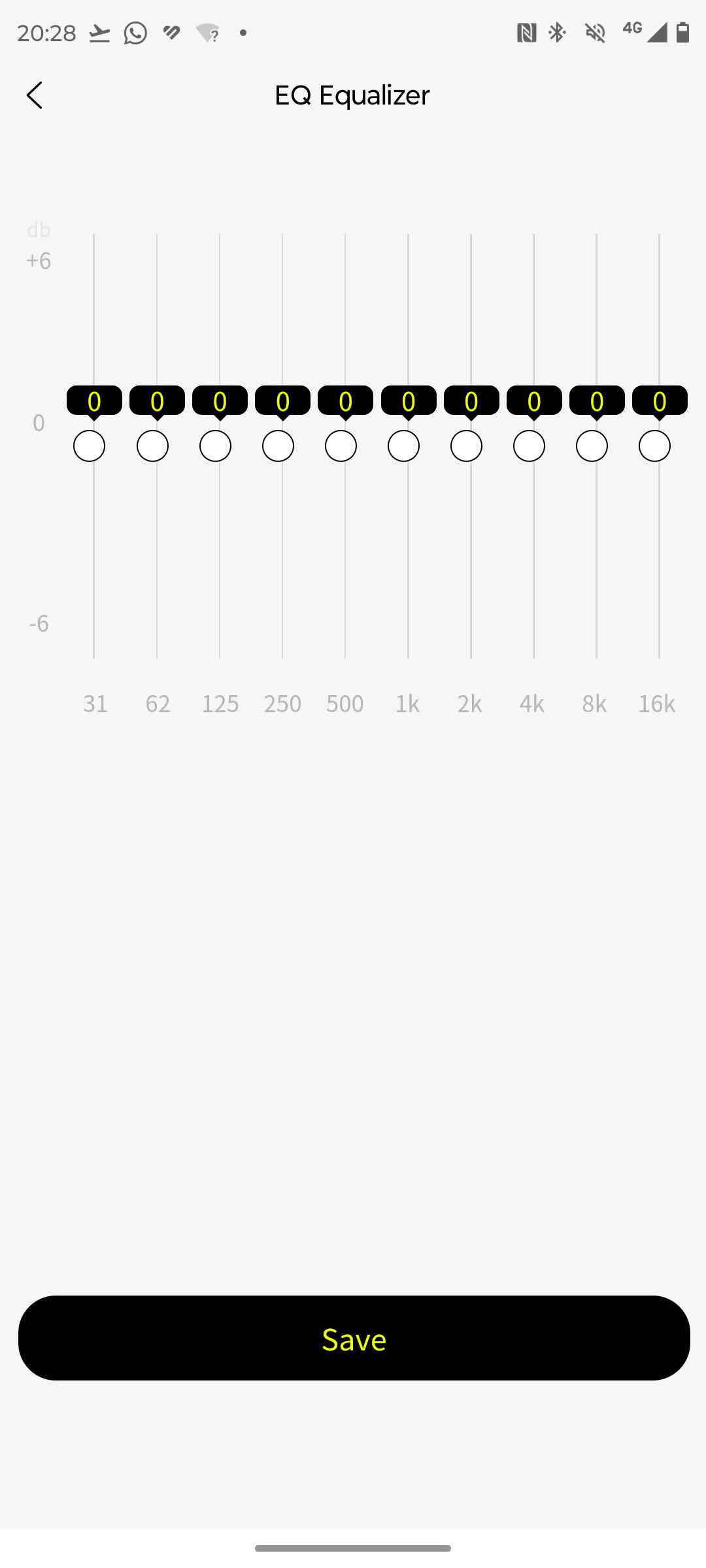This screenshot has width=706, height=1568.
Task: Go back from EQ Equalizer
Action: coord(35,95)
